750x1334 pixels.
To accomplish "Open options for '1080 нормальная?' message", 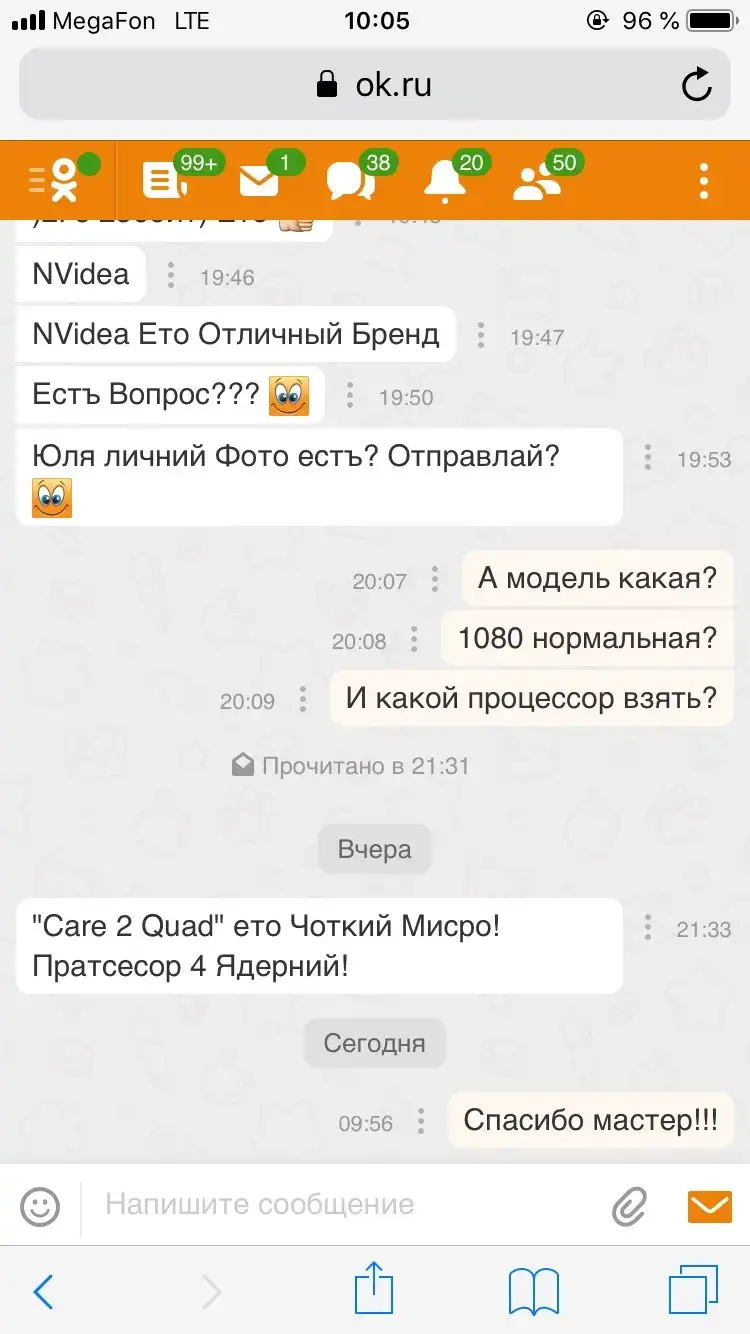I will tap(414, 639).
